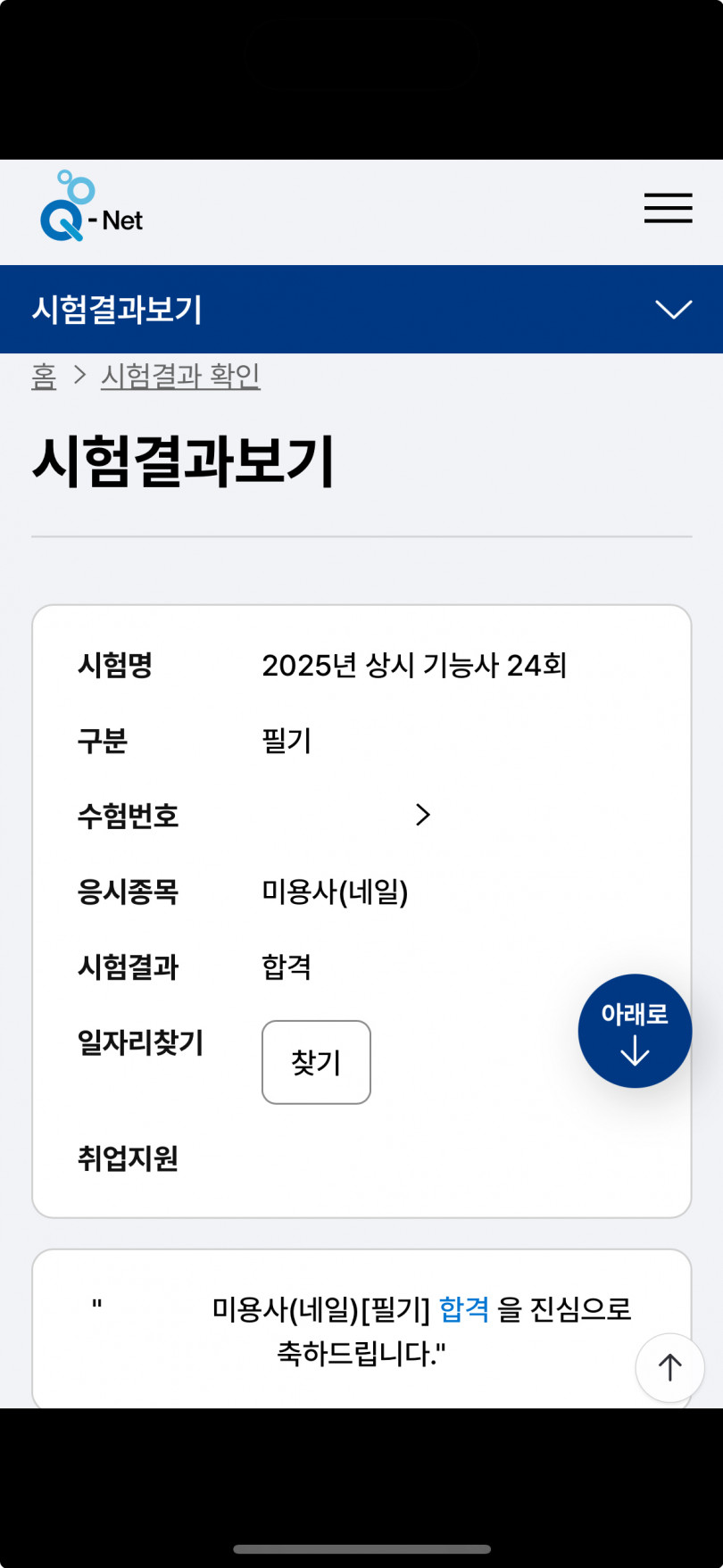Go to the Q-Net home logo

[x=92, y=206]
